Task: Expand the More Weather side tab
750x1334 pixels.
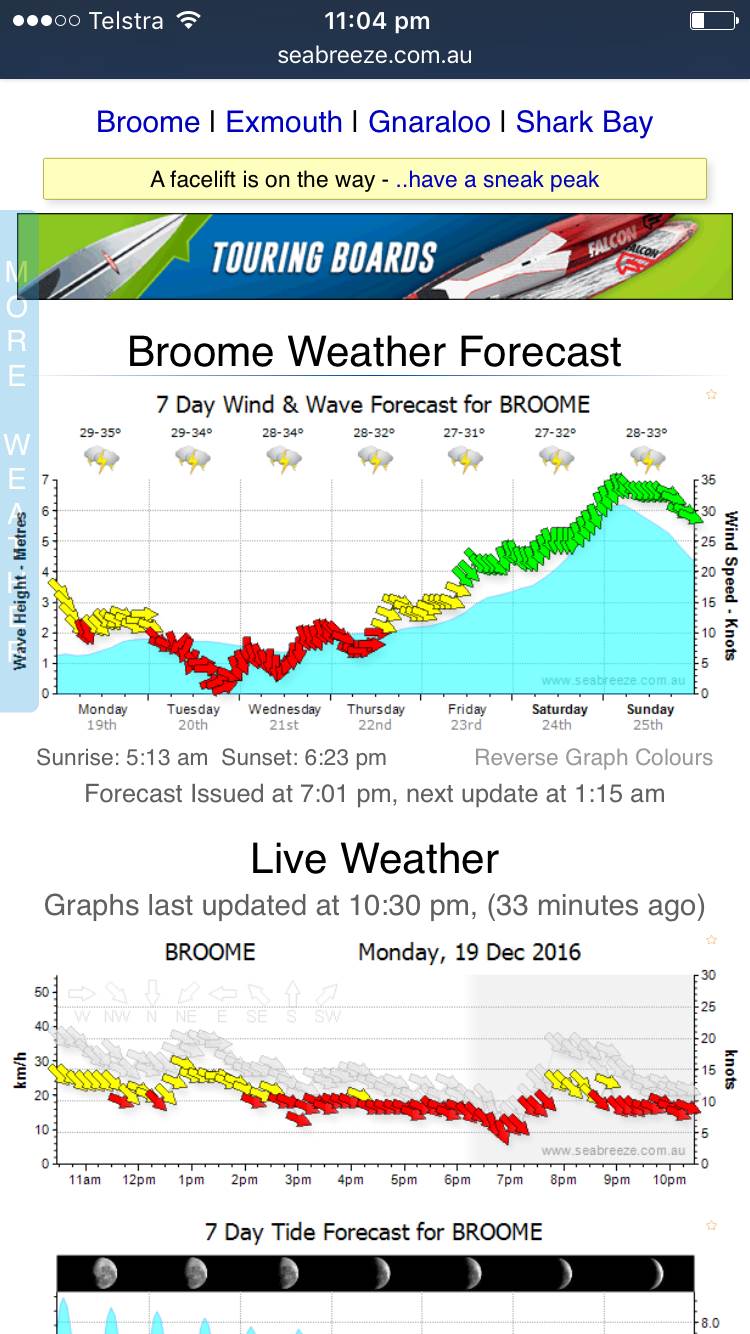Action: (x=18, y=460)
